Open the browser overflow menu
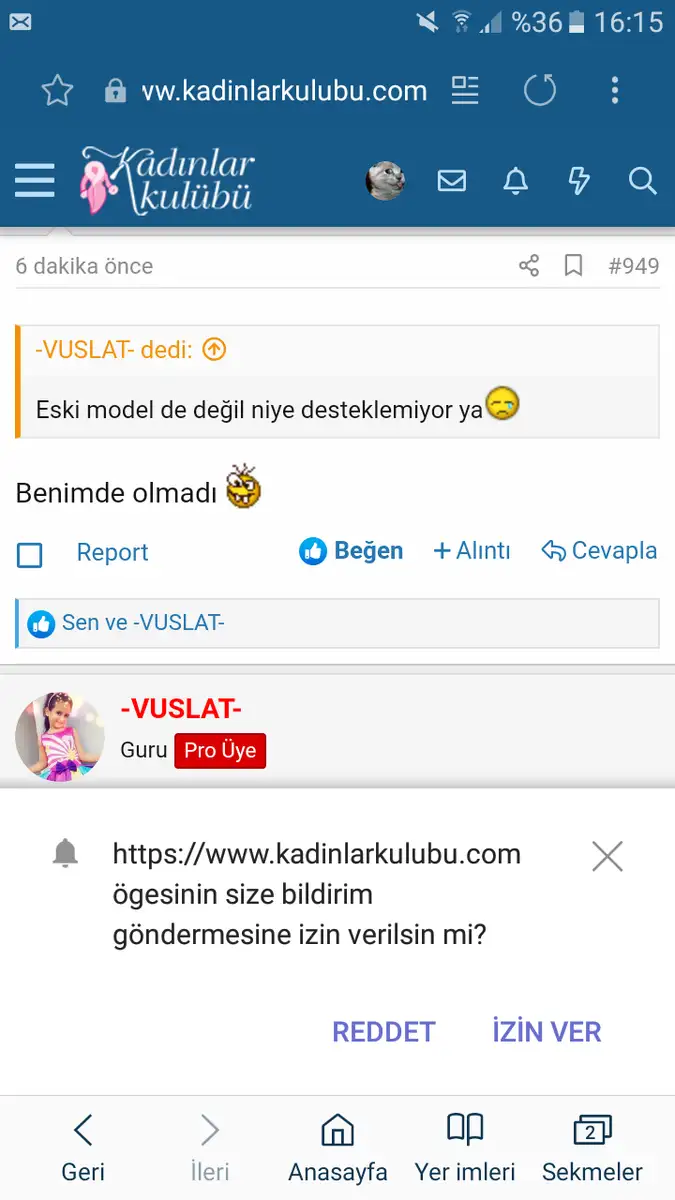Image resolution: width=675 pixels, height=1200 pixels. click(x=615, y=91)
